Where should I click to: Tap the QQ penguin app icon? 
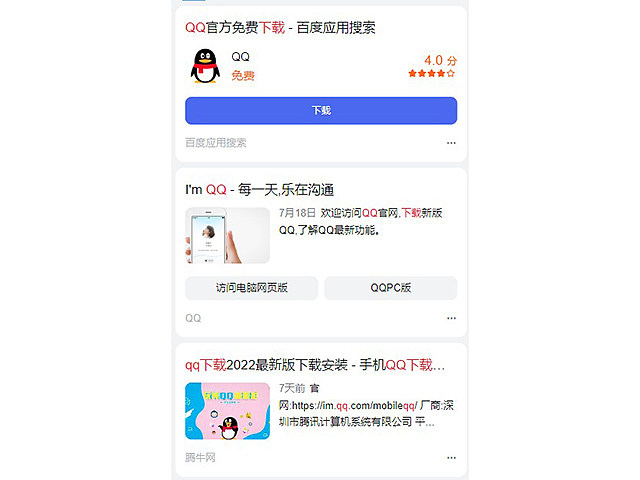click(205, 66)
